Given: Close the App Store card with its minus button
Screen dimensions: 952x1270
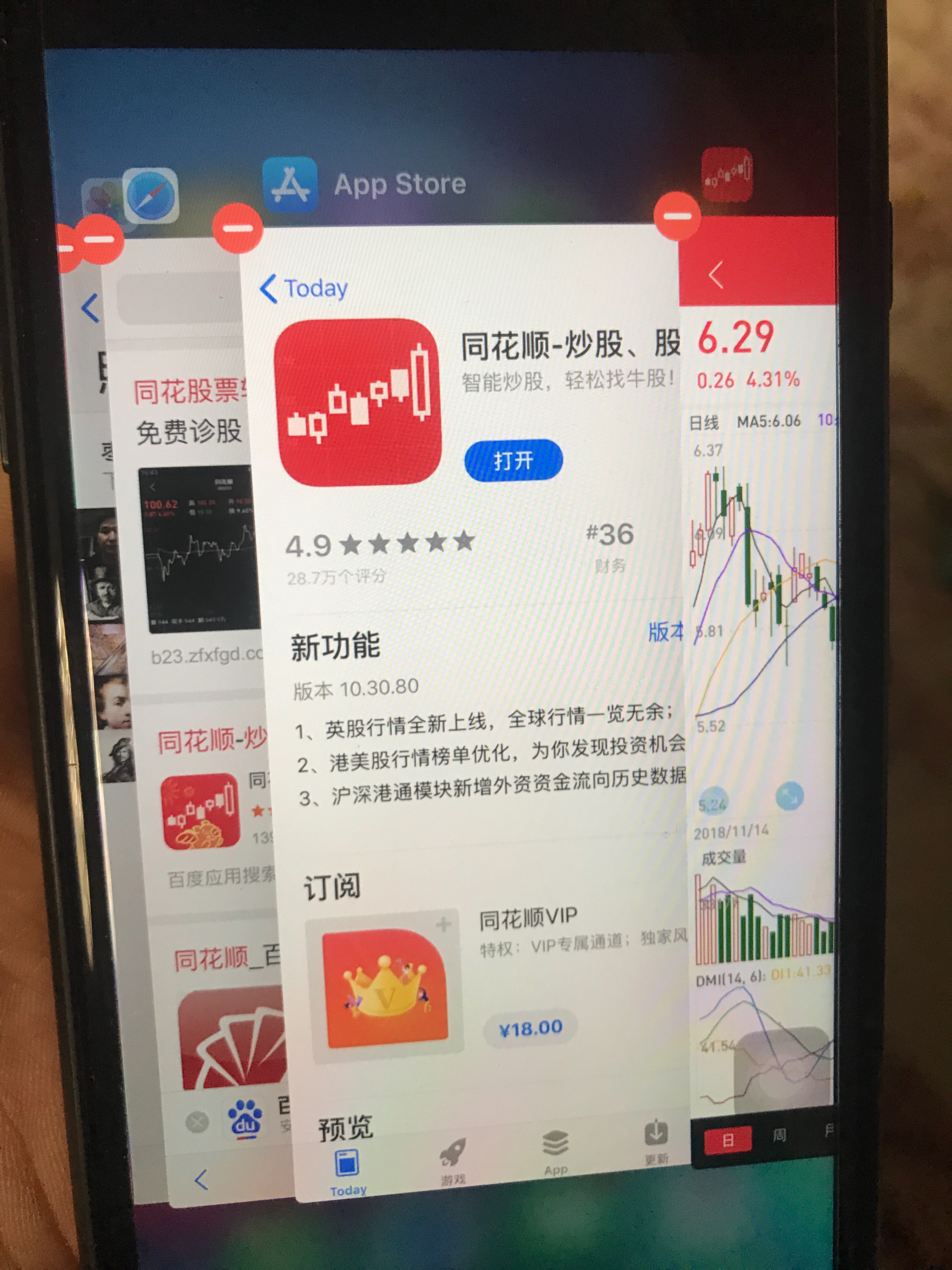Looking at the screenshot, I should click(x=237, y=228).
